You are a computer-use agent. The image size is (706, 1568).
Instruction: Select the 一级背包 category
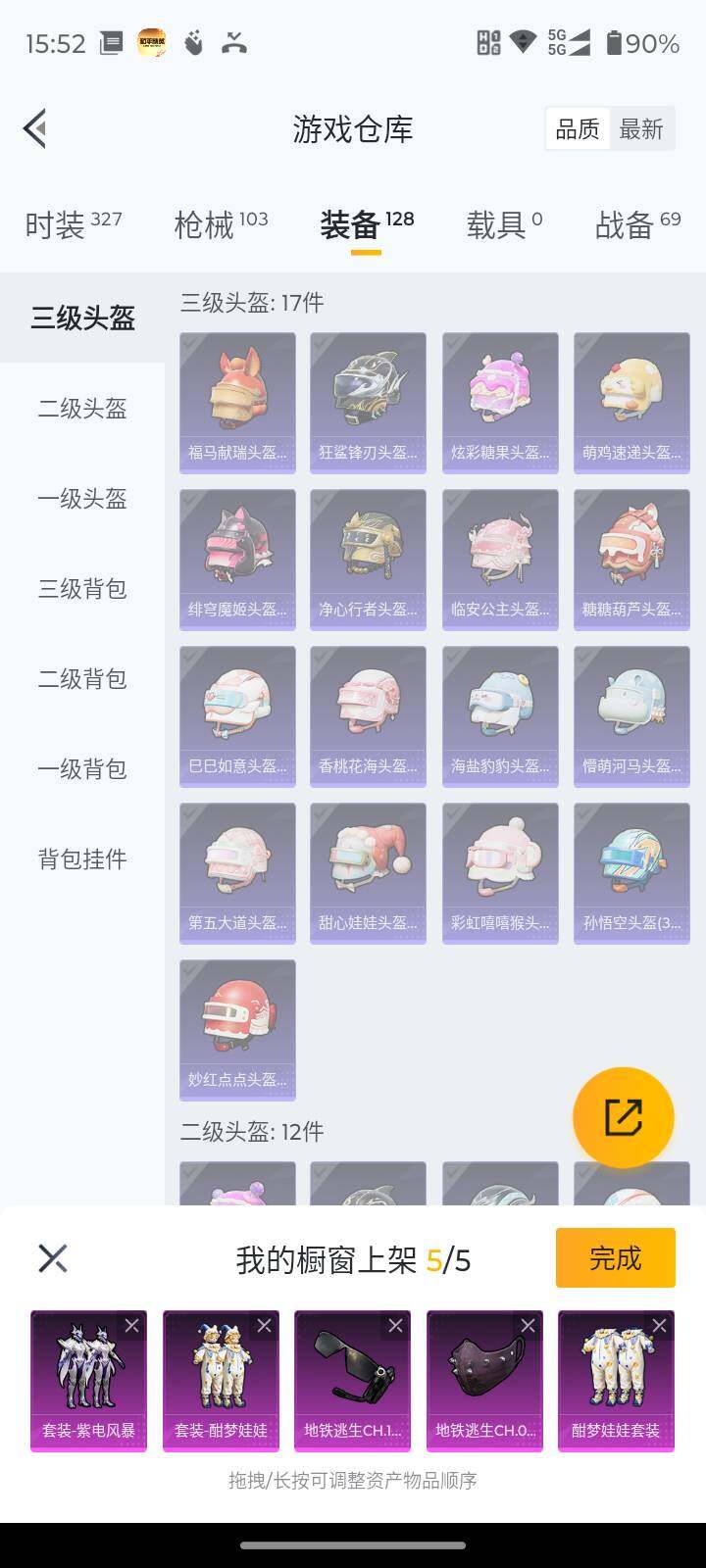[x=82, y=769]
